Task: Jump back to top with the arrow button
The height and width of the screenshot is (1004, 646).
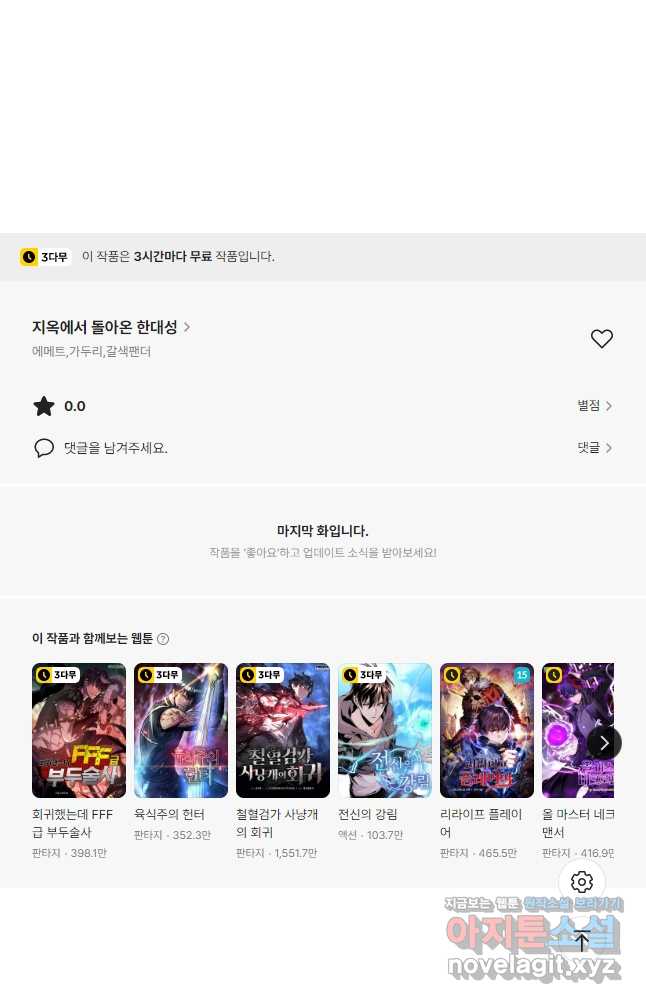Action: 582,940
